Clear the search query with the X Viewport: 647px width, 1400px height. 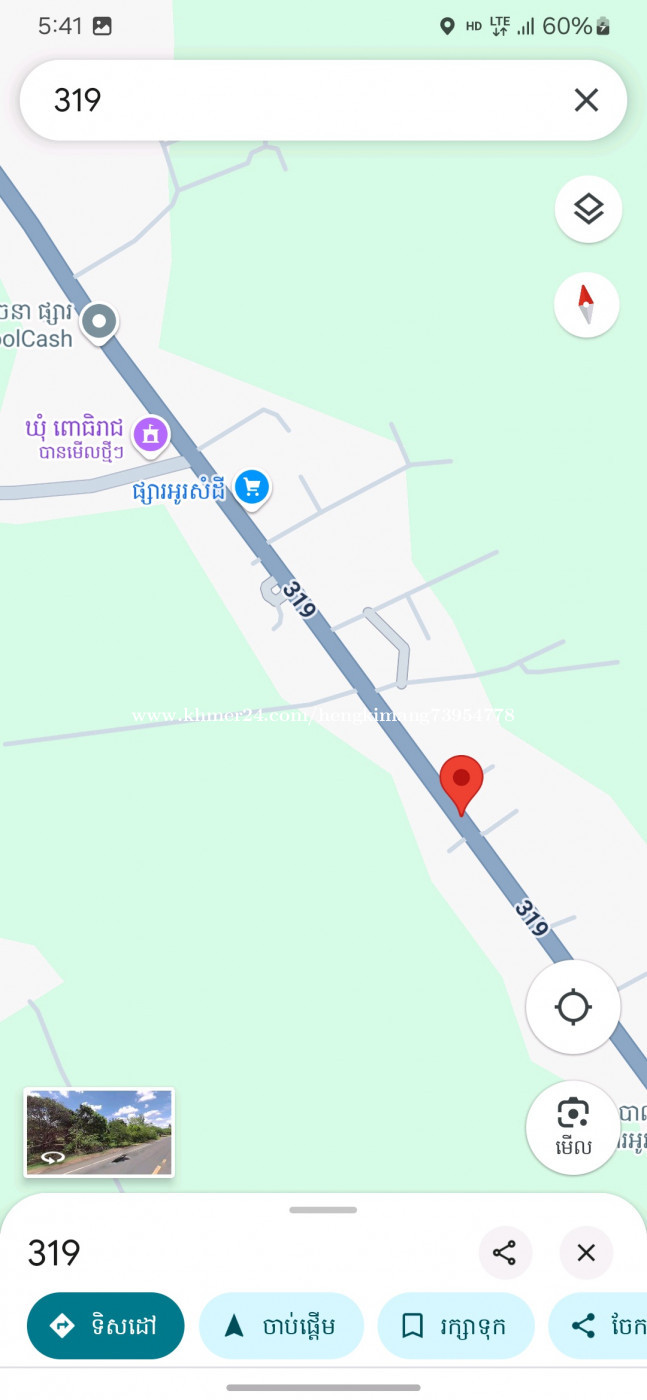(586, 100)
